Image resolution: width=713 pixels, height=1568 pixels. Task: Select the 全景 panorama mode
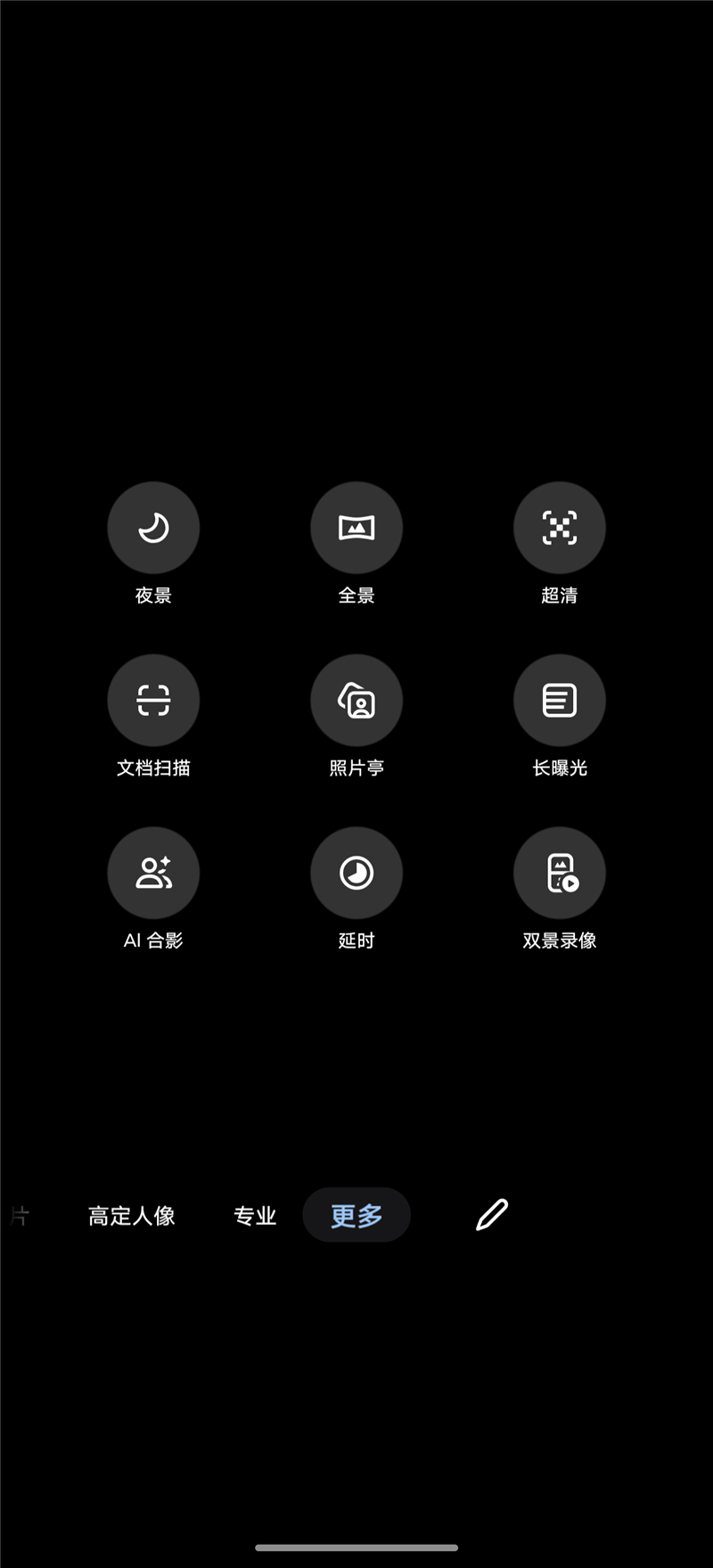coord(356,528)
